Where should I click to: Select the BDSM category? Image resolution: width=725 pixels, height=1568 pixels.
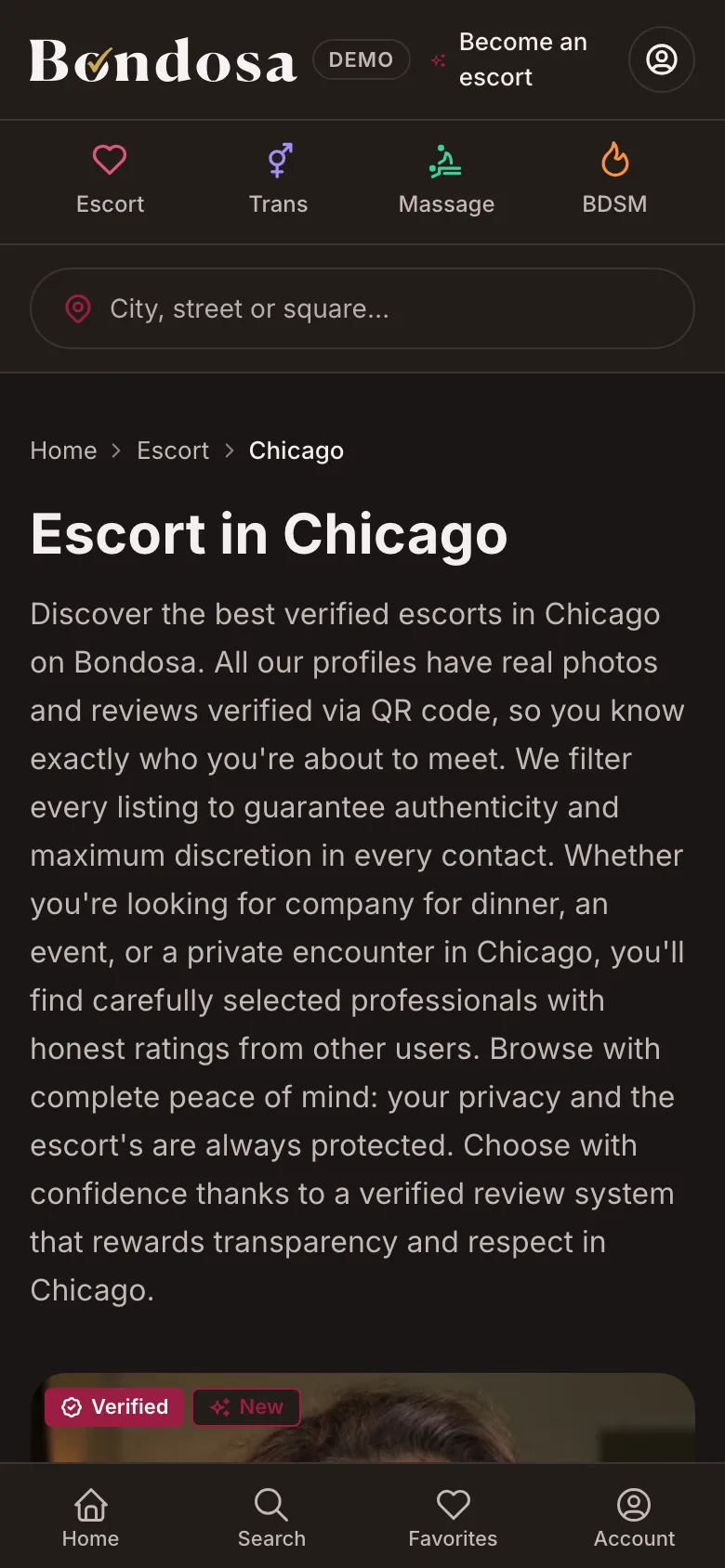click(x=614, y=181)
